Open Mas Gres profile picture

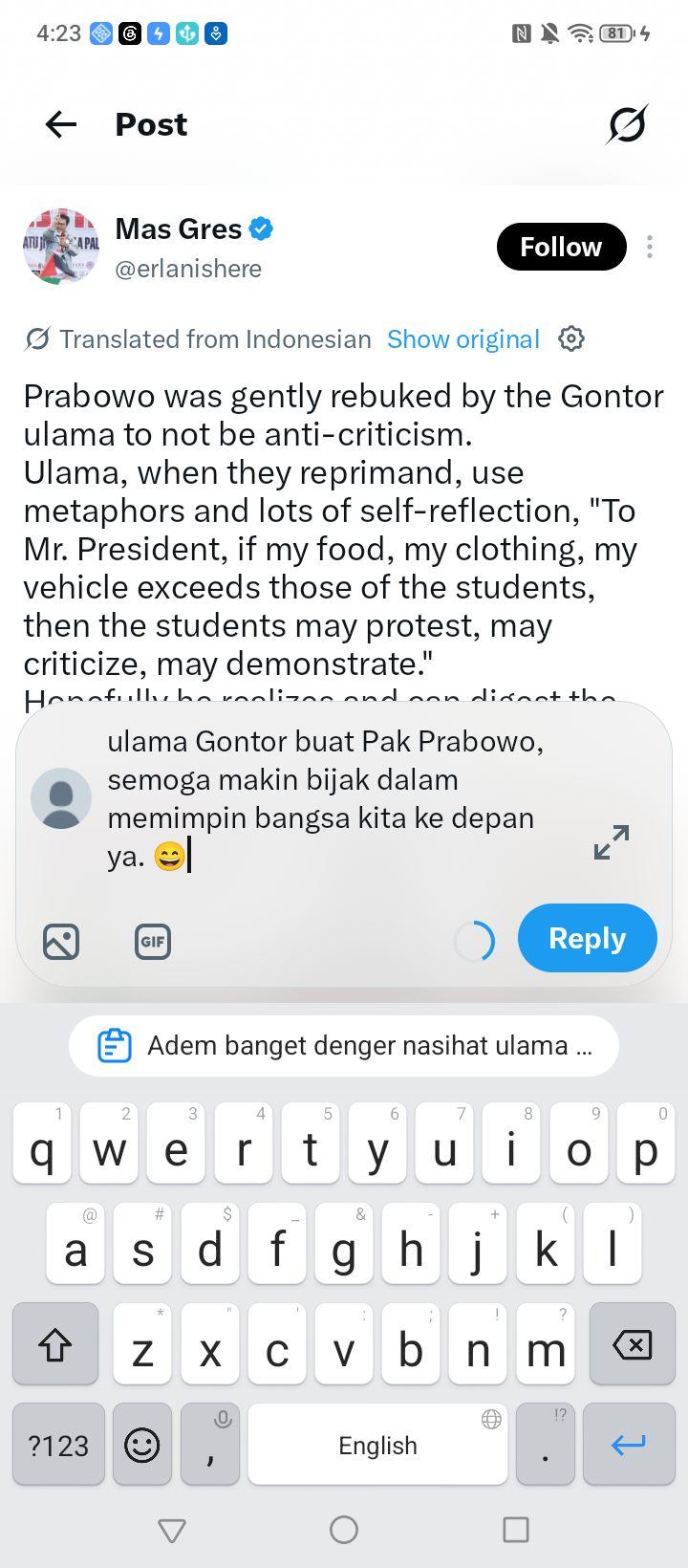coord(61,247)
